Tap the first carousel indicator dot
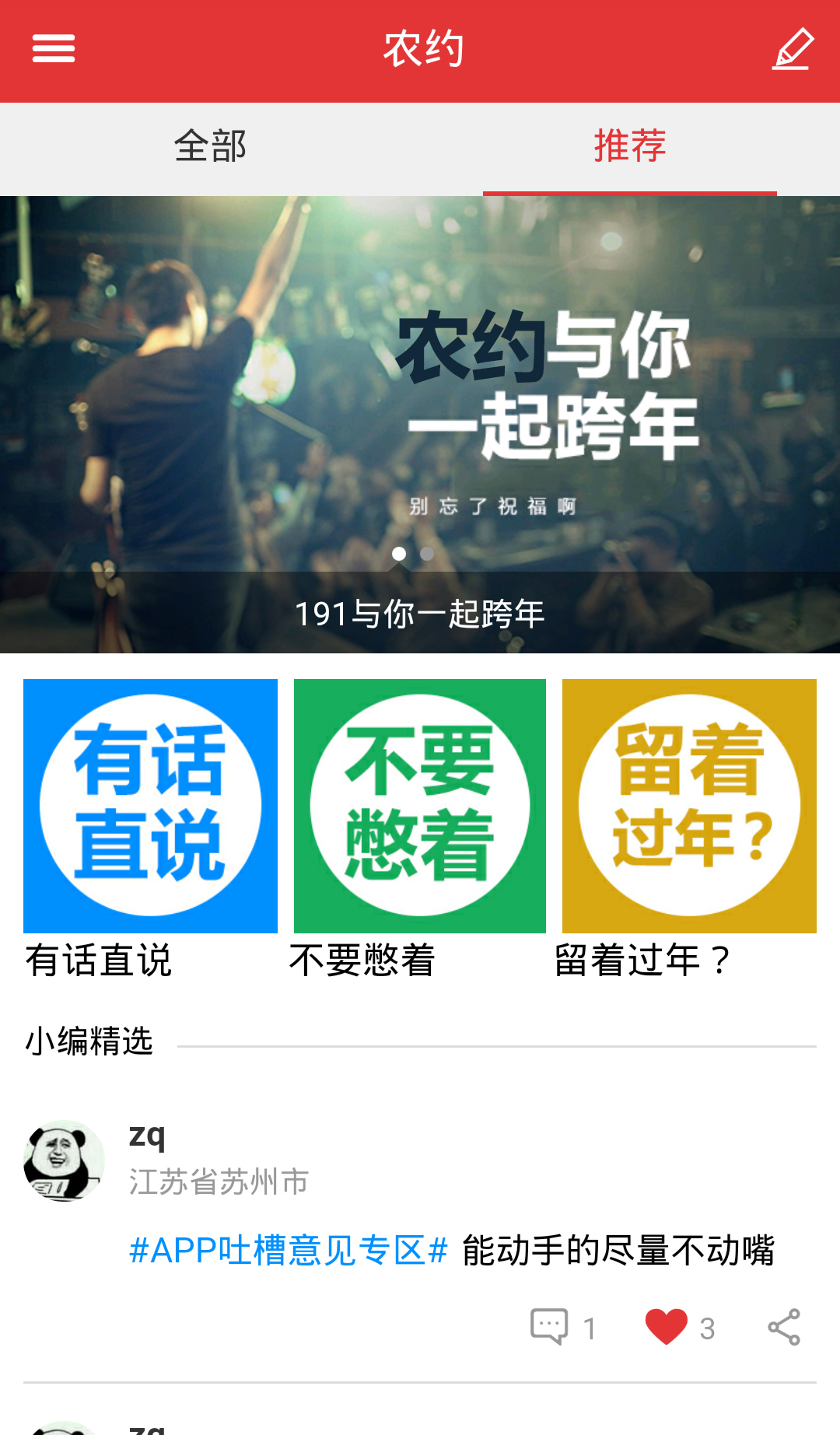 click(x=401, y=555)
